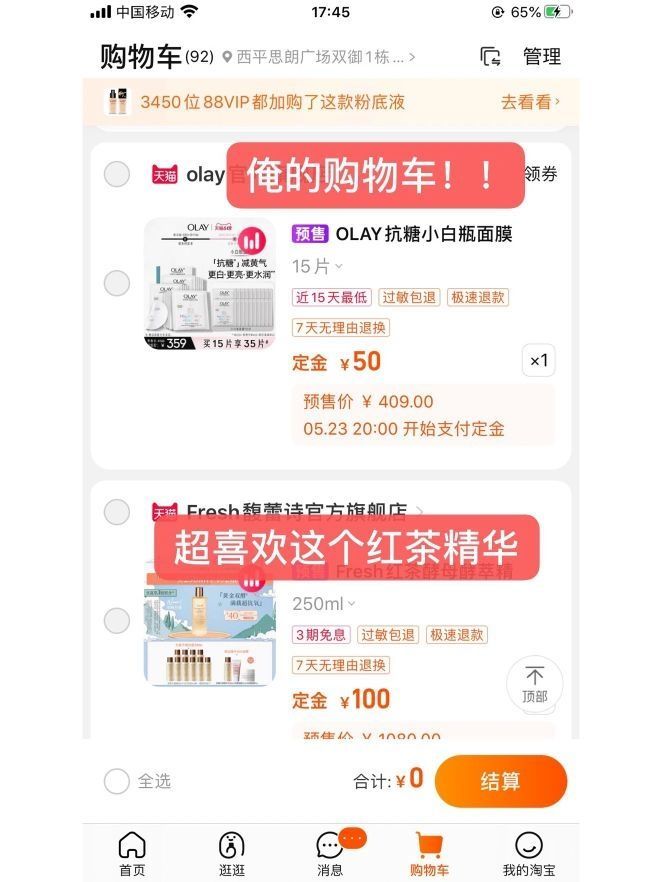
Task: Open the OLAY mask product image
Action: click(209, 284)
